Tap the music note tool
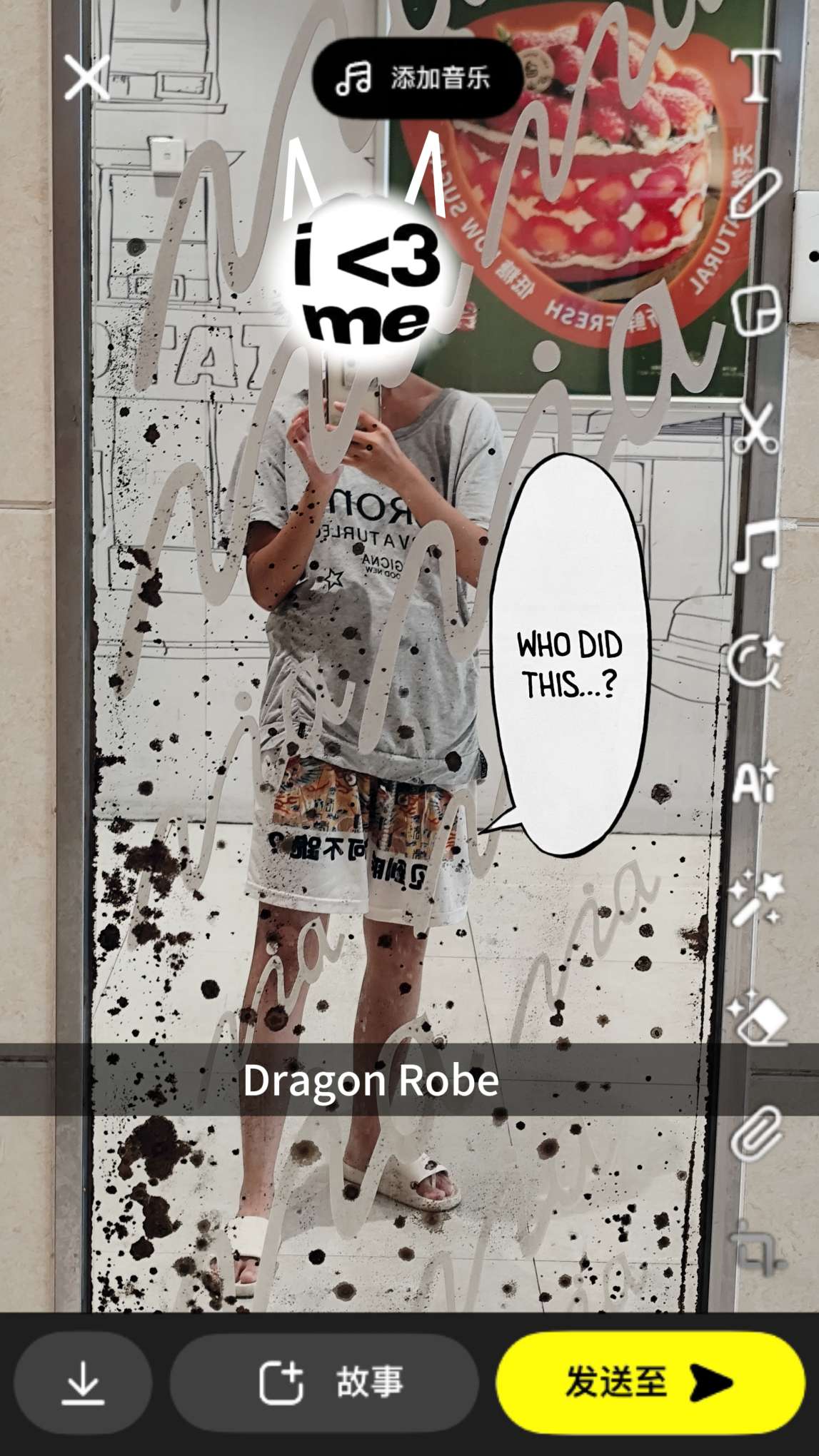 click(x=756, y=546)
